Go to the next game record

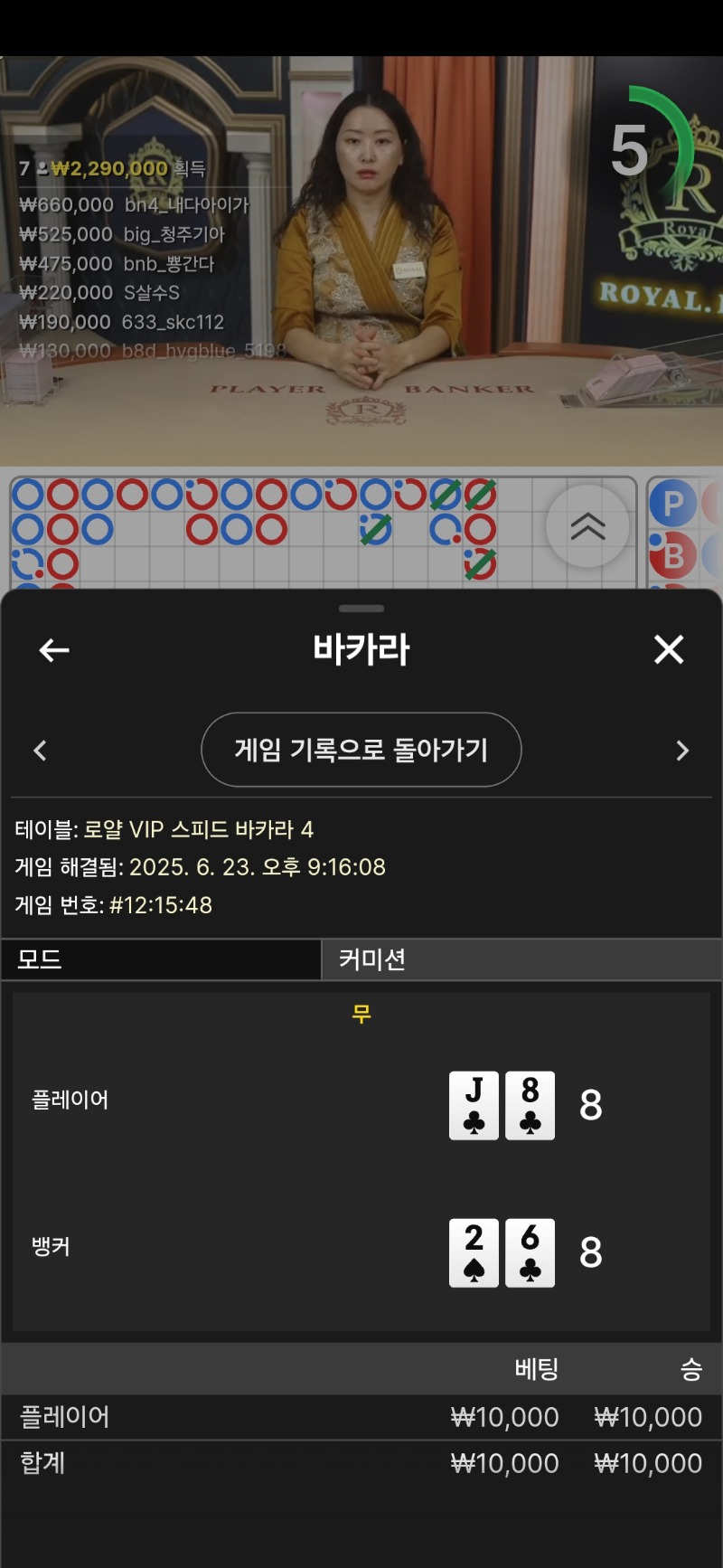[x=682, y=751]
